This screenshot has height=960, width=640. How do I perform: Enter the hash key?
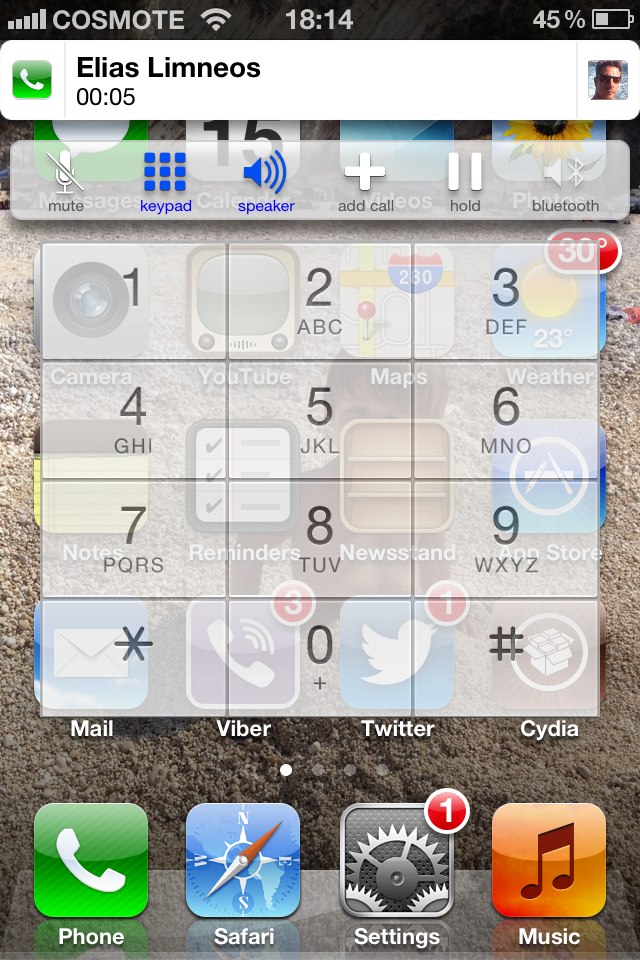[506, 655]
